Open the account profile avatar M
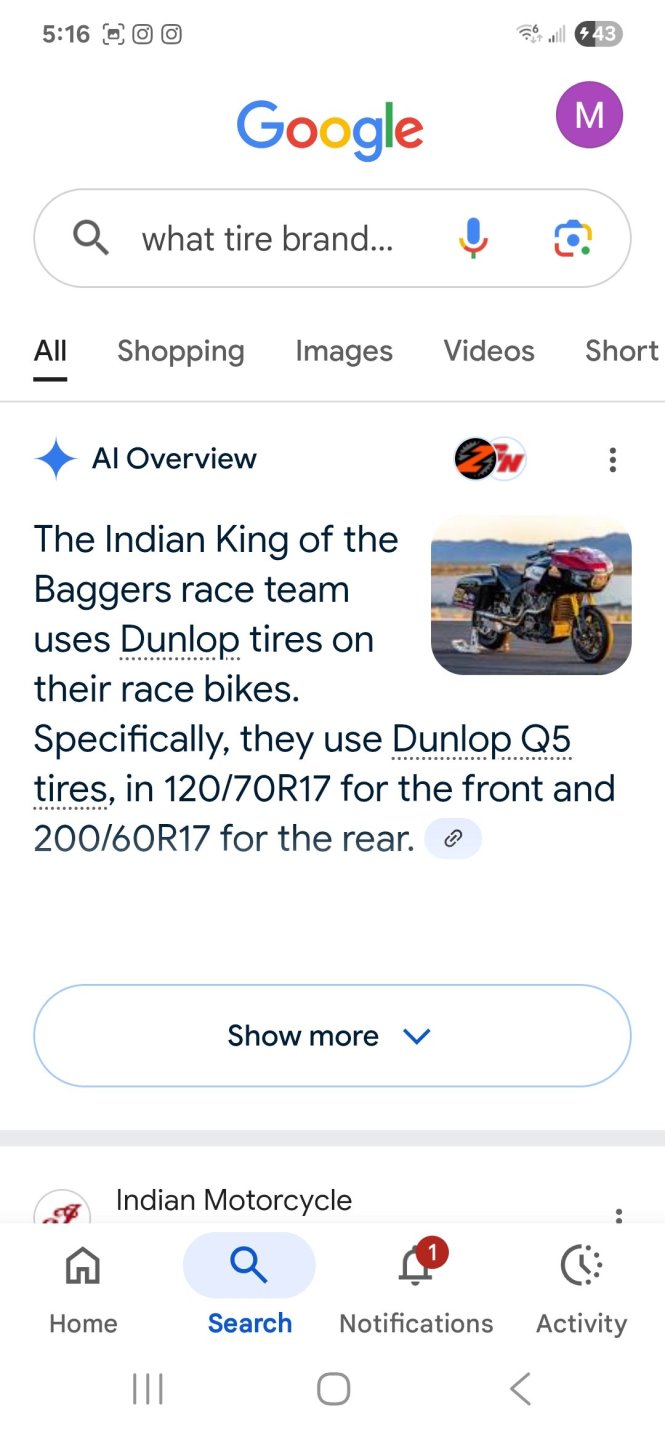The image size is (665, 1440). pos(589,115)
